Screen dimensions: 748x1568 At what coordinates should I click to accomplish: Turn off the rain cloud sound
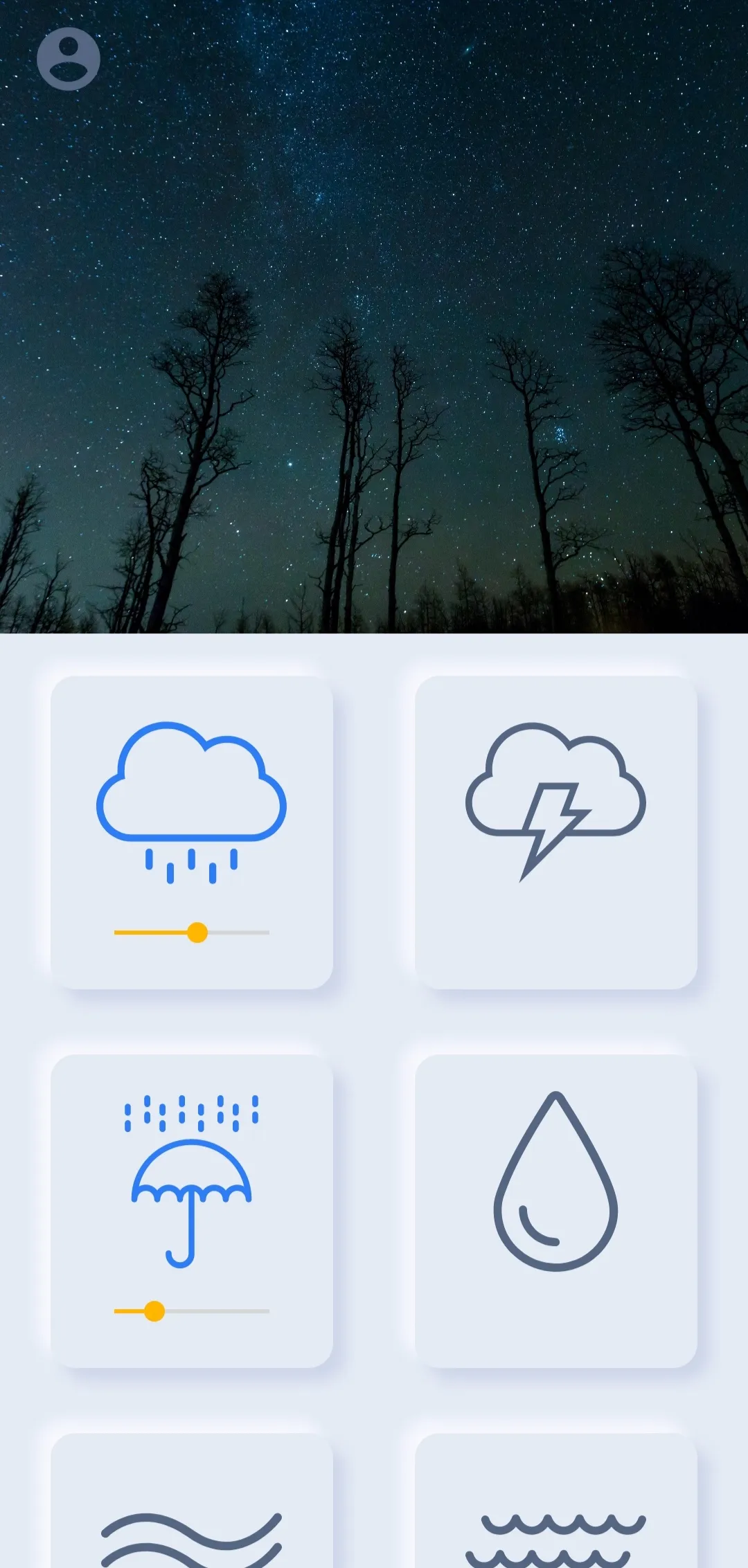191,802
